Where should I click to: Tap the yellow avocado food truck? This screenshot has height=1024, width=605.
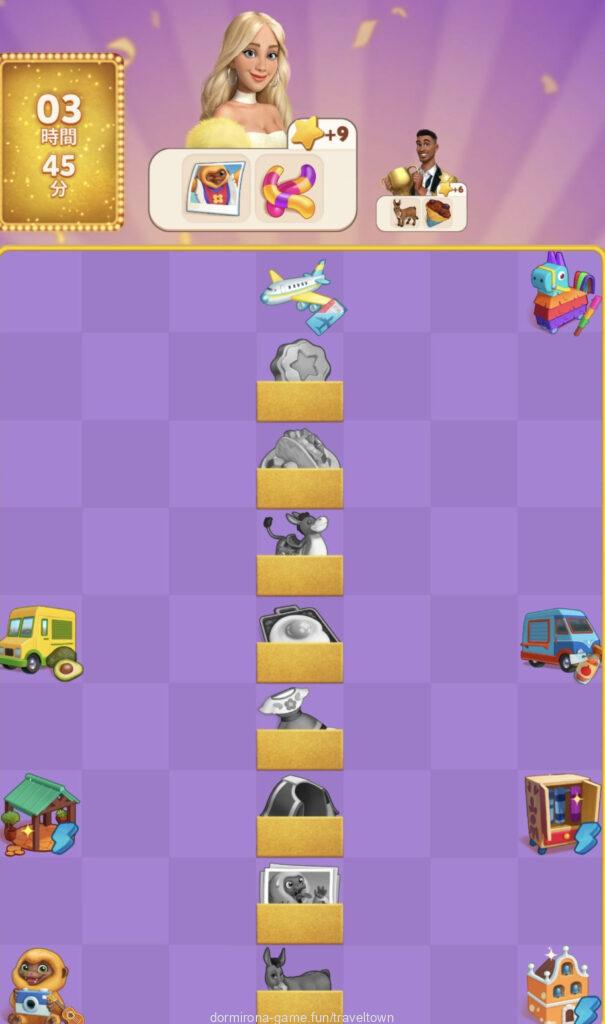click(41, 641)
